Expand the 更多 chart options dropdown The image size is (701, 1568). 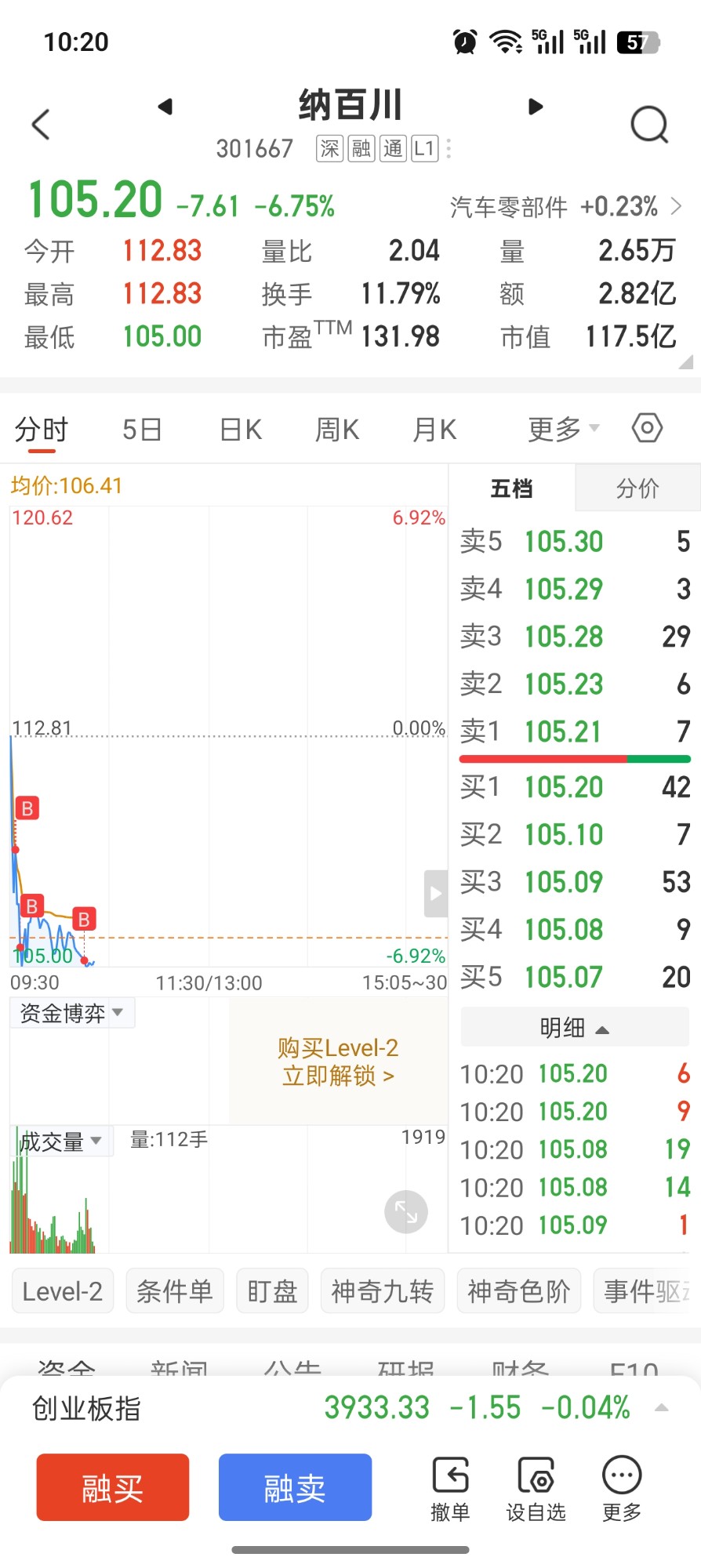coord(563,429)
